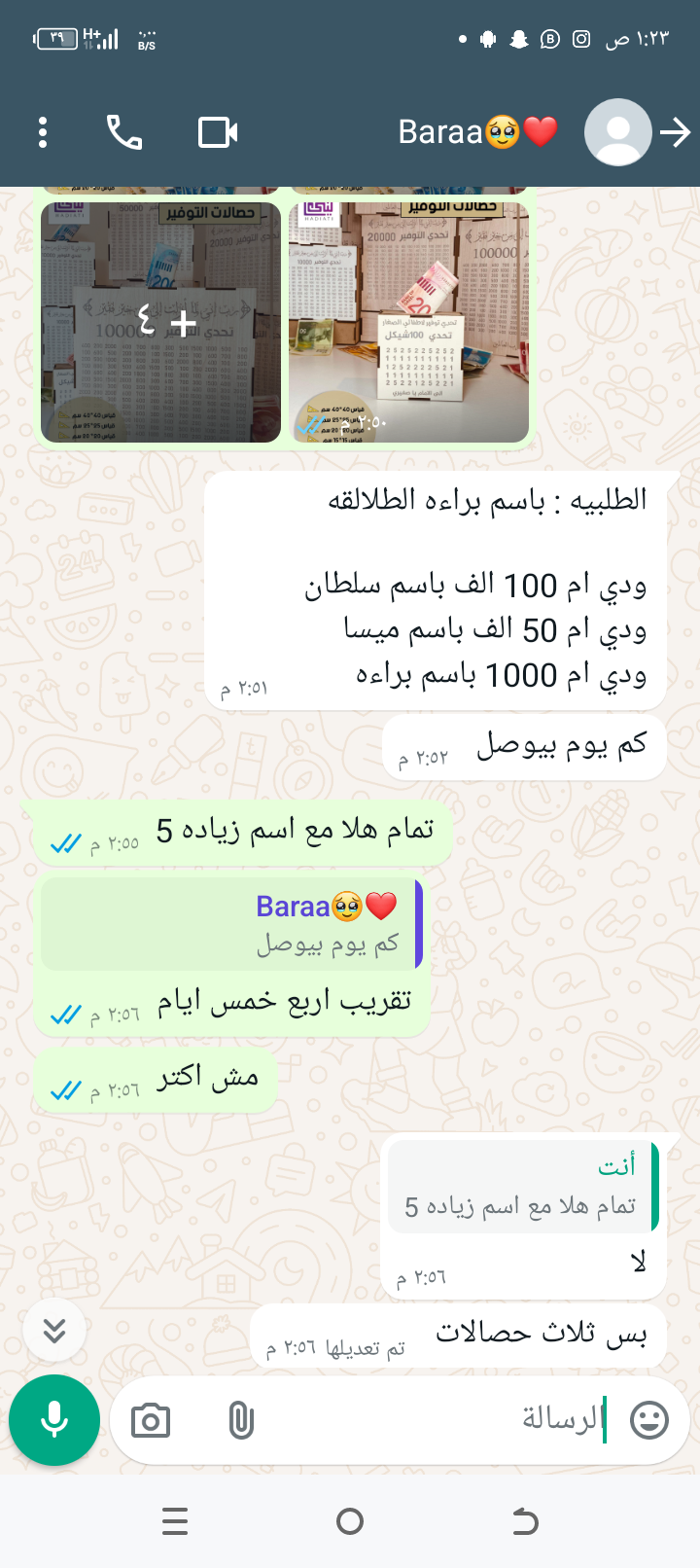Open the savings box photo sent at ٢:٥٠
700x1568 pixels.
point(408,322)
